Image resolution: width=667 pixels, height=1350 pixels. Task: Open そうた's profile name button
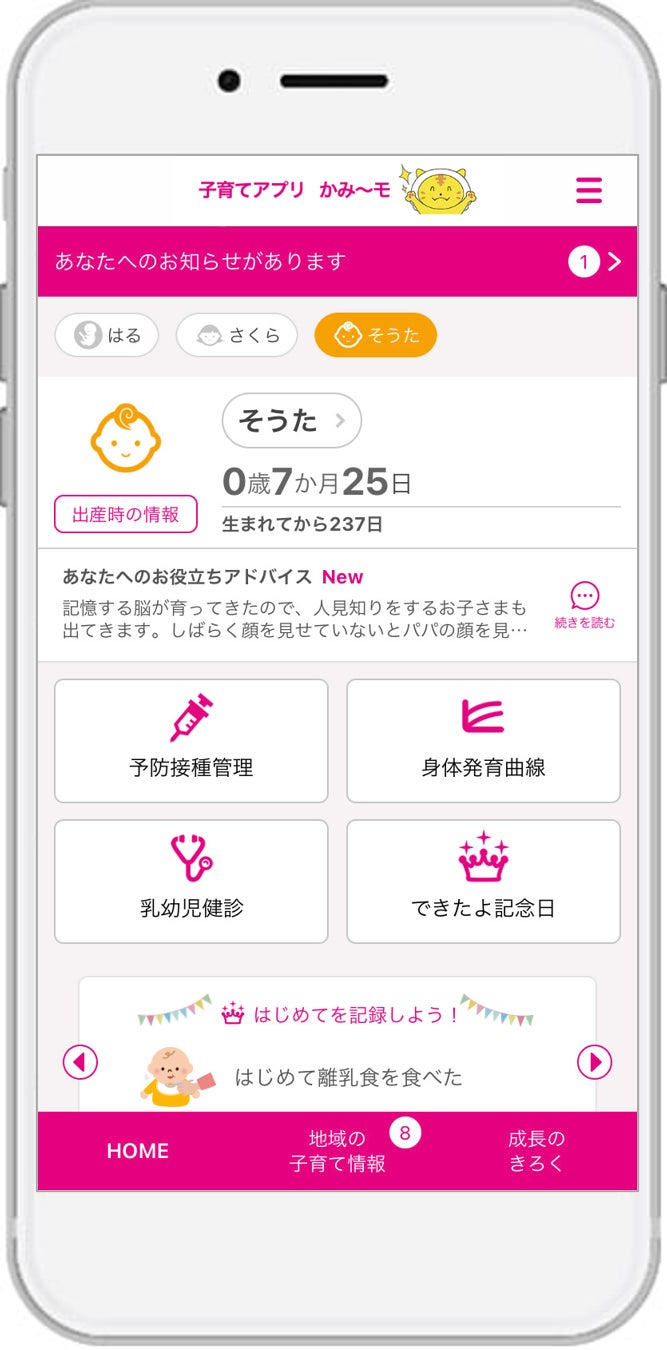(x=291, y=421)
